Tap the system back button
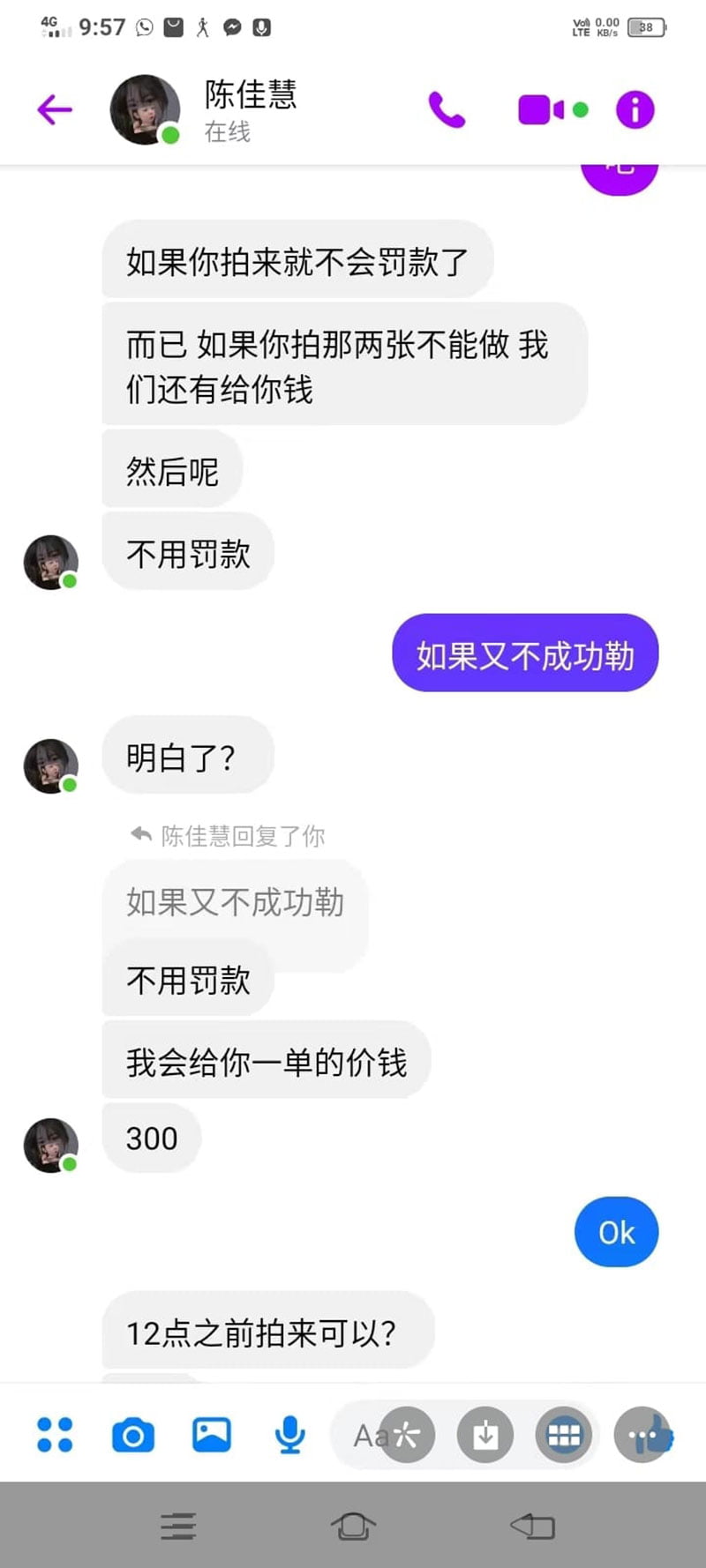The image size is (706, 1568). [532, 1526]
